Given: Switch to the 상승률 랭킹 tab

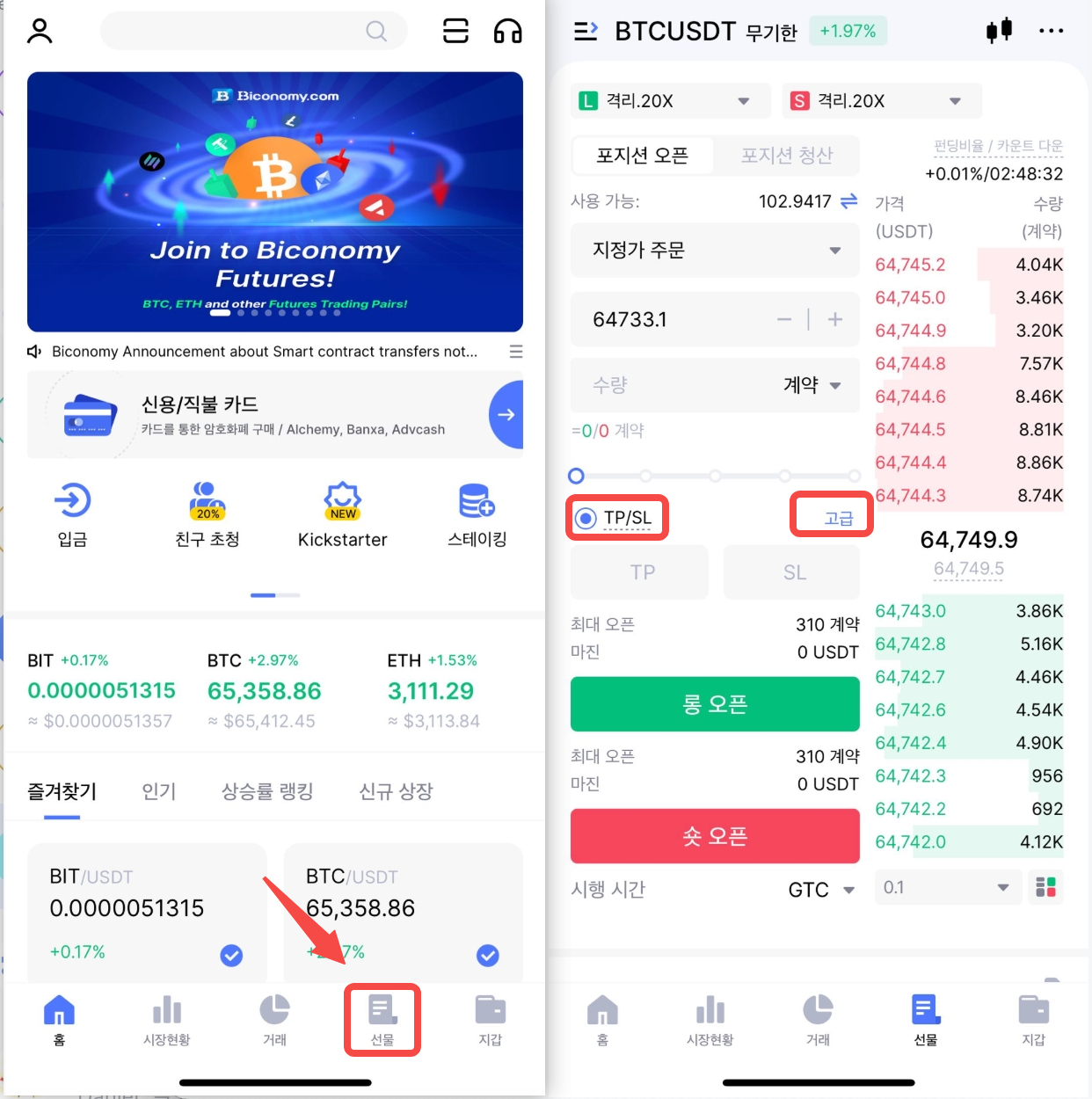Looking at the screenshot, I should click(x=267, y=791).
